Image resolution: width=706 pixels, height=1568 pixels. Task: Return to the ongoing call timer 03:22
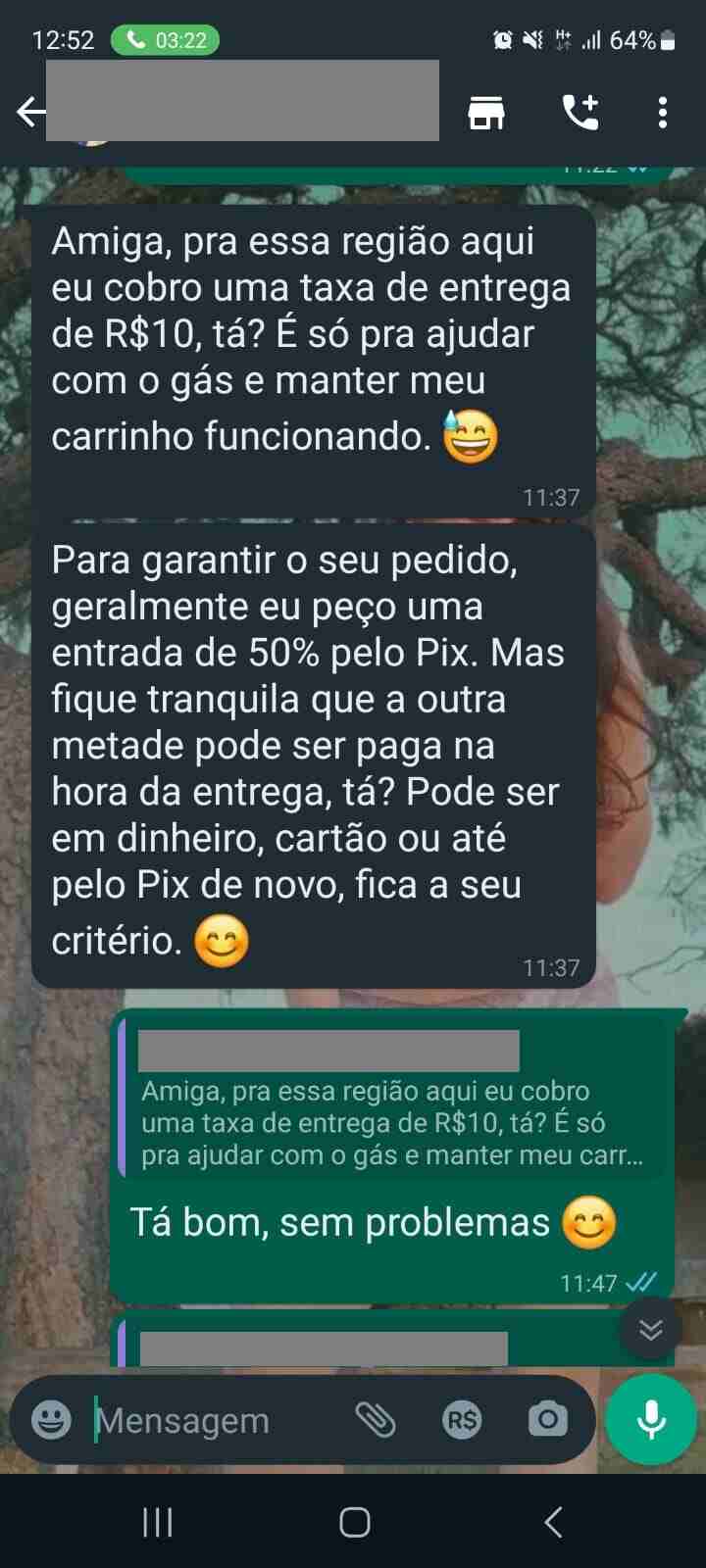coord(165,40)
